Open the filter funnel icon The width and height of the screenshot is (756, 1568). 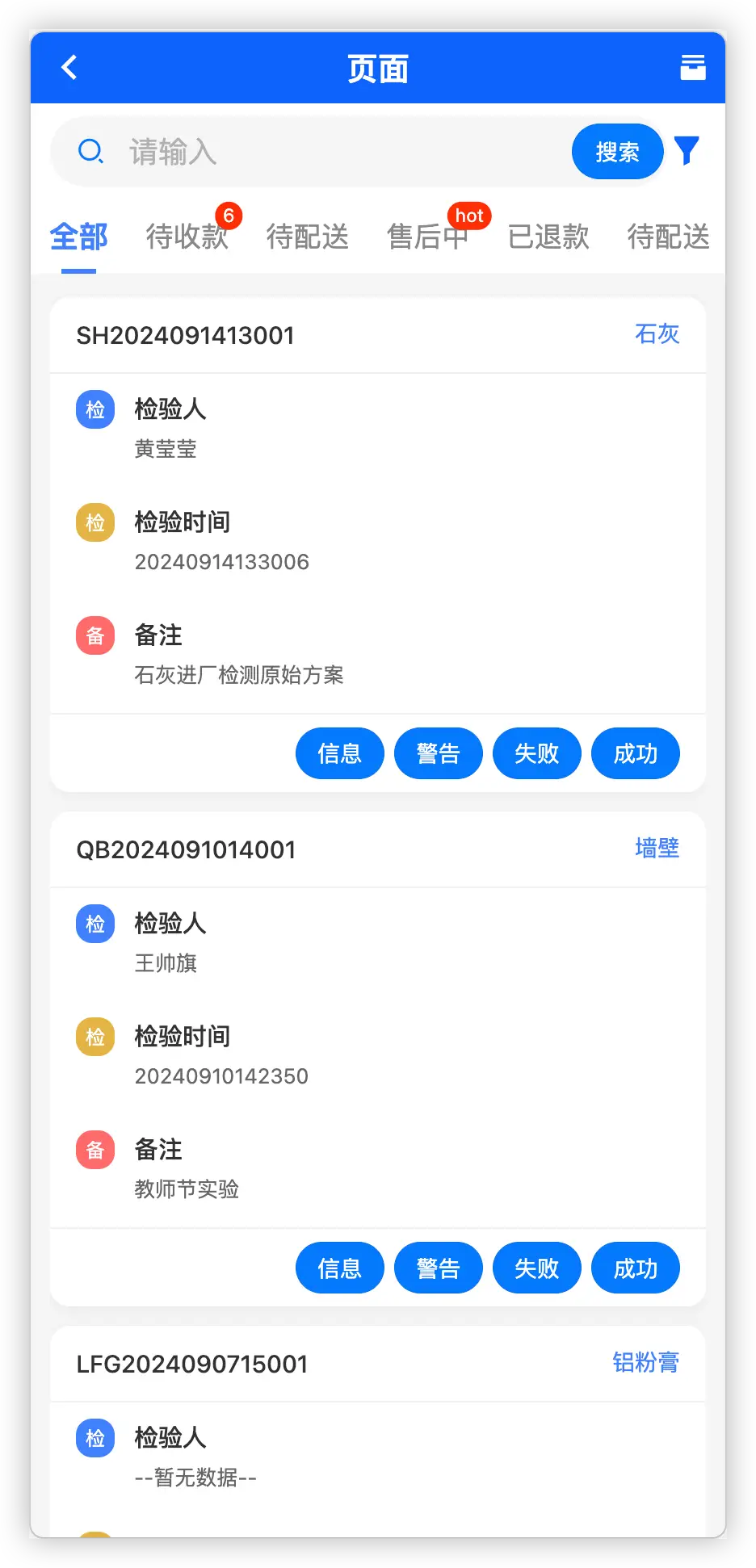[687, 151]
